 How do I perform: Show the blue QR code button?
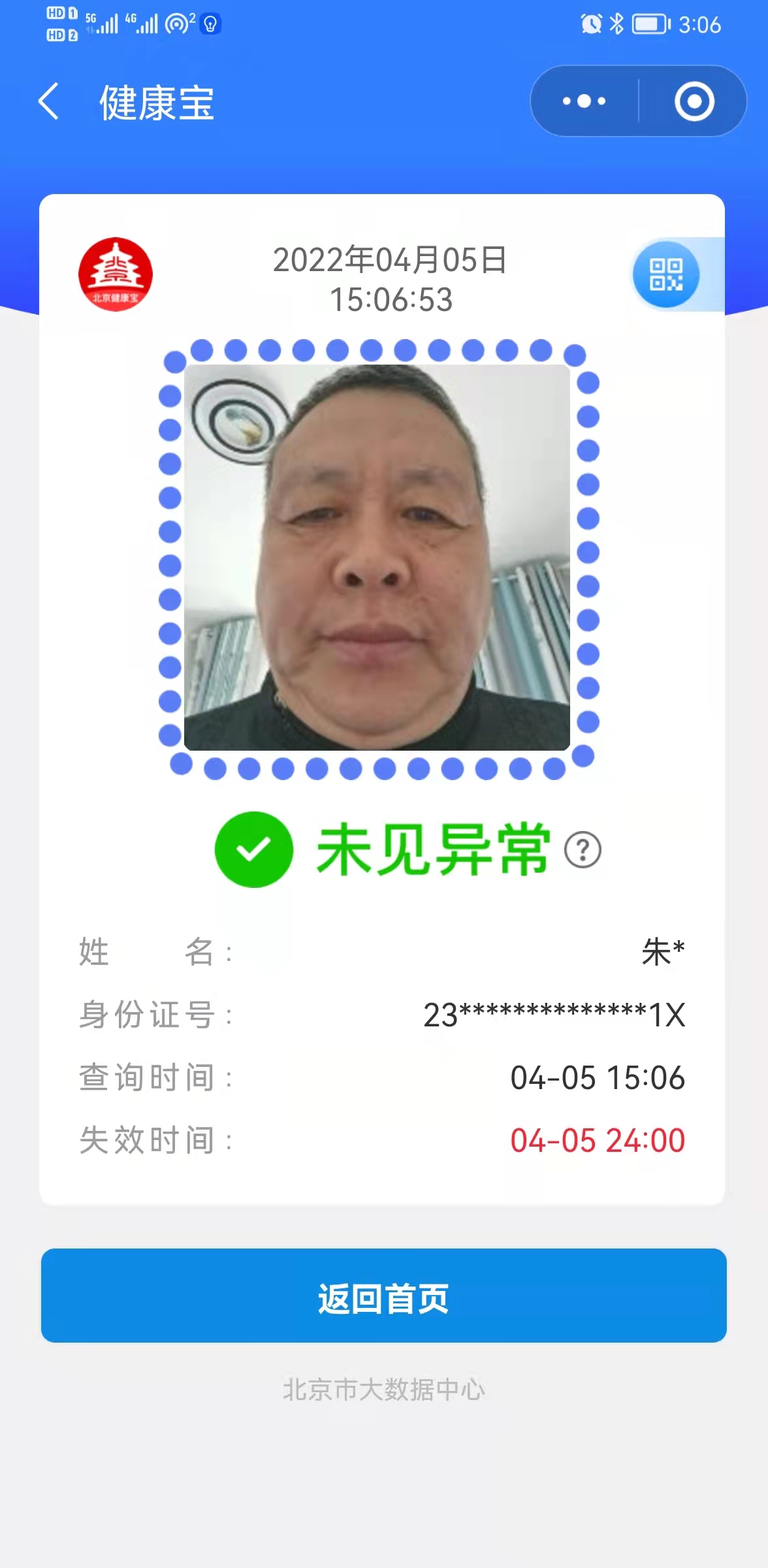pos(666,274)
